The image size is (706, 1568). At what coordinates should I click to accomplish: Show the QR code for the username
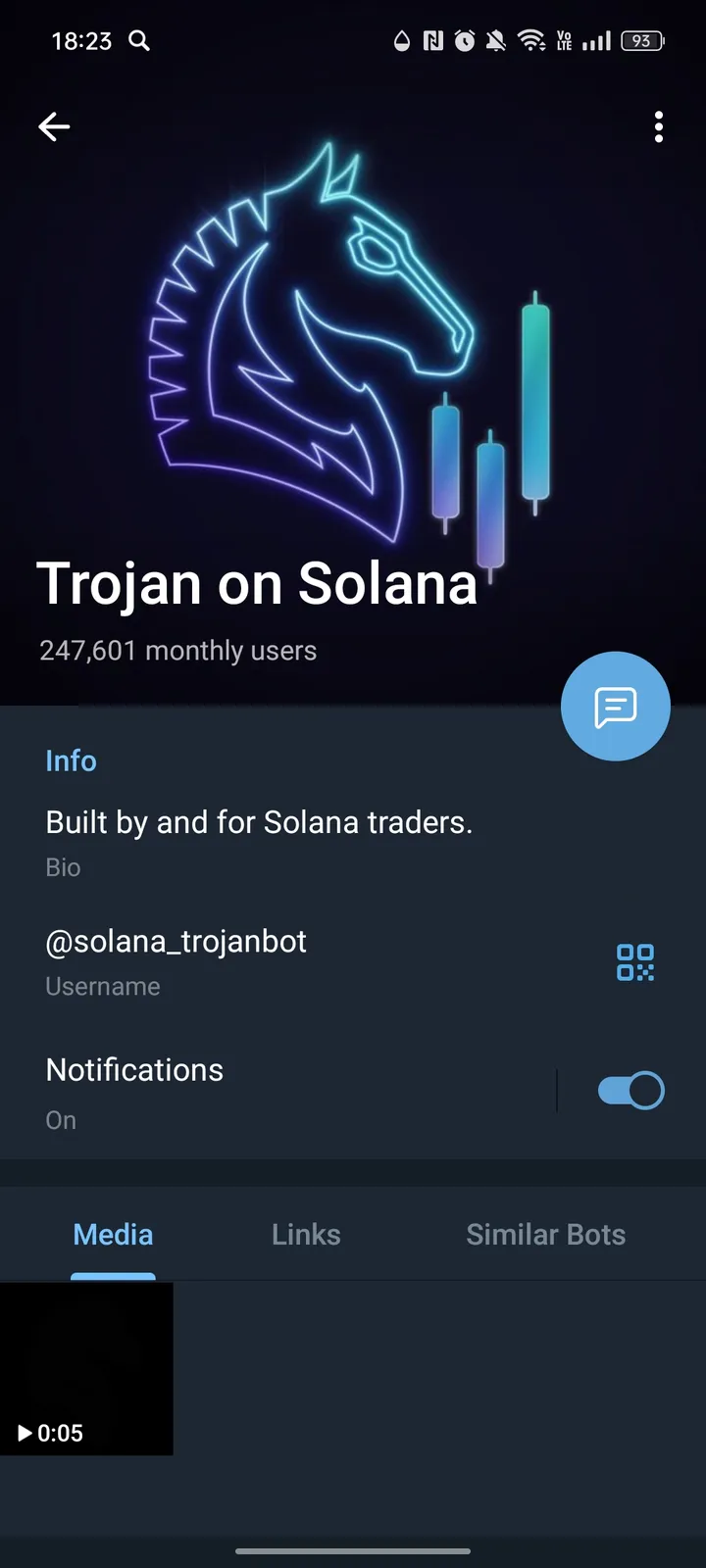point(635,962)
